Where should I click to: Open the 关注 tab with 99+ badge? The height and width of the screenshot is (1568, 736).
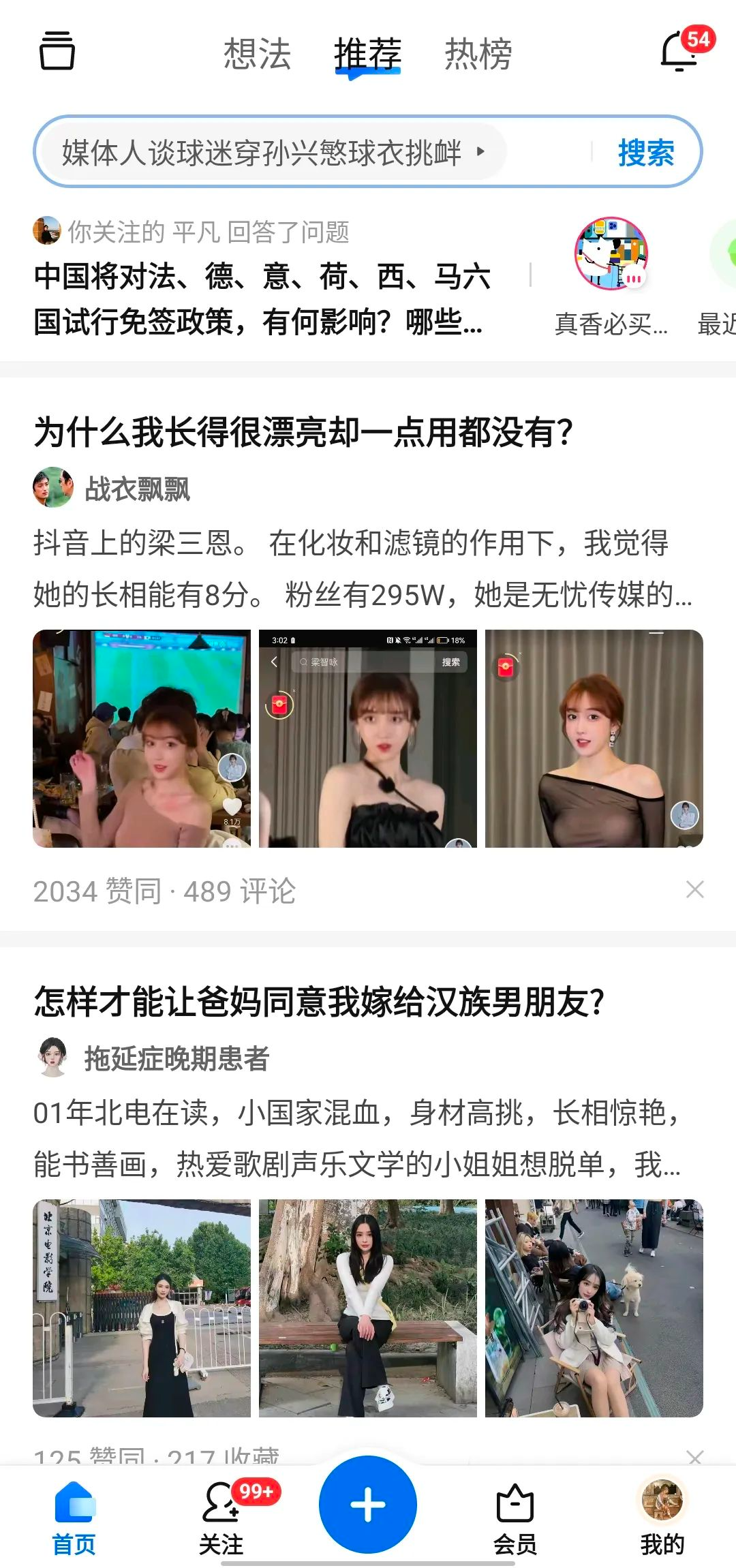tap(222, 1516)
